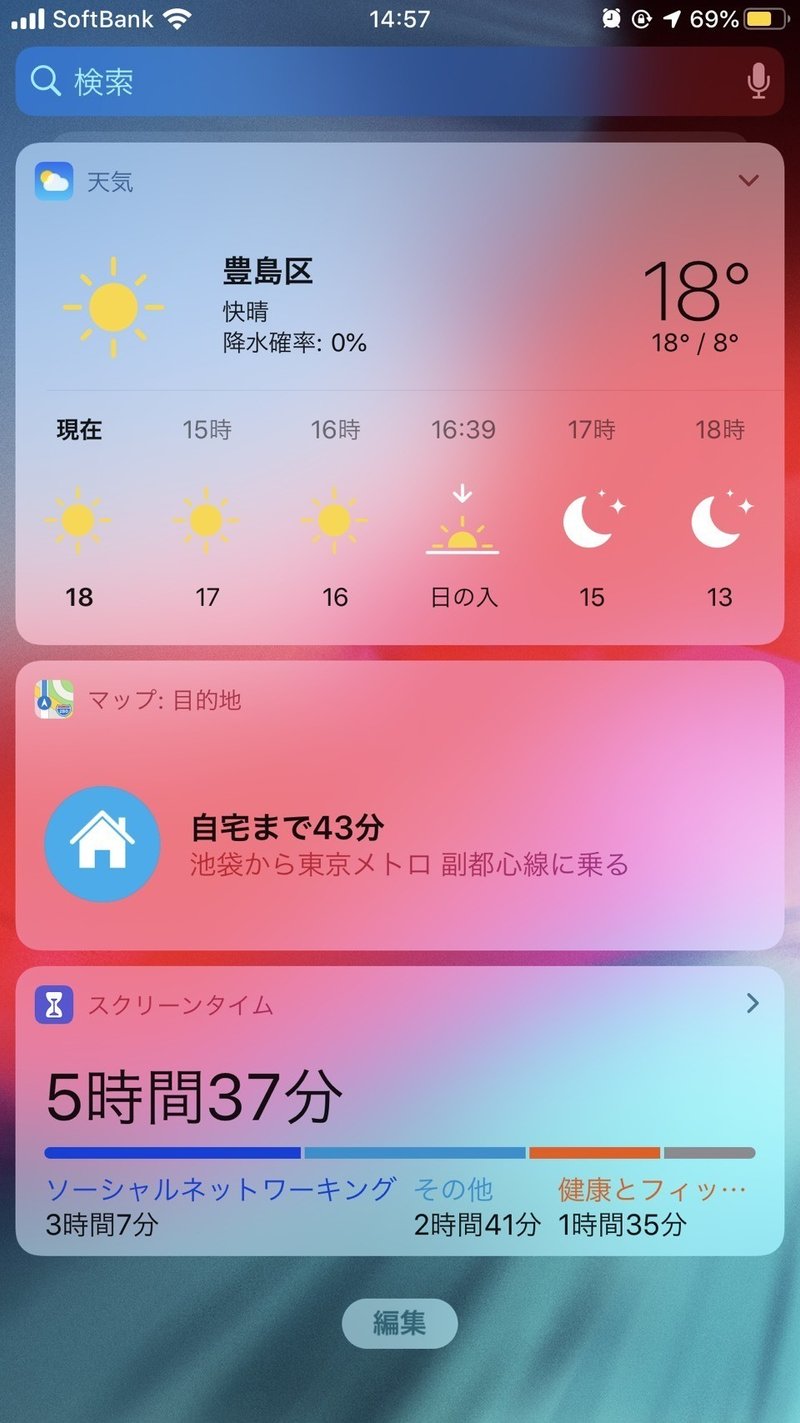800x1423 pixels.
Task: Collapse the 天気 widget via its chevron
Action: click(748, 181)
